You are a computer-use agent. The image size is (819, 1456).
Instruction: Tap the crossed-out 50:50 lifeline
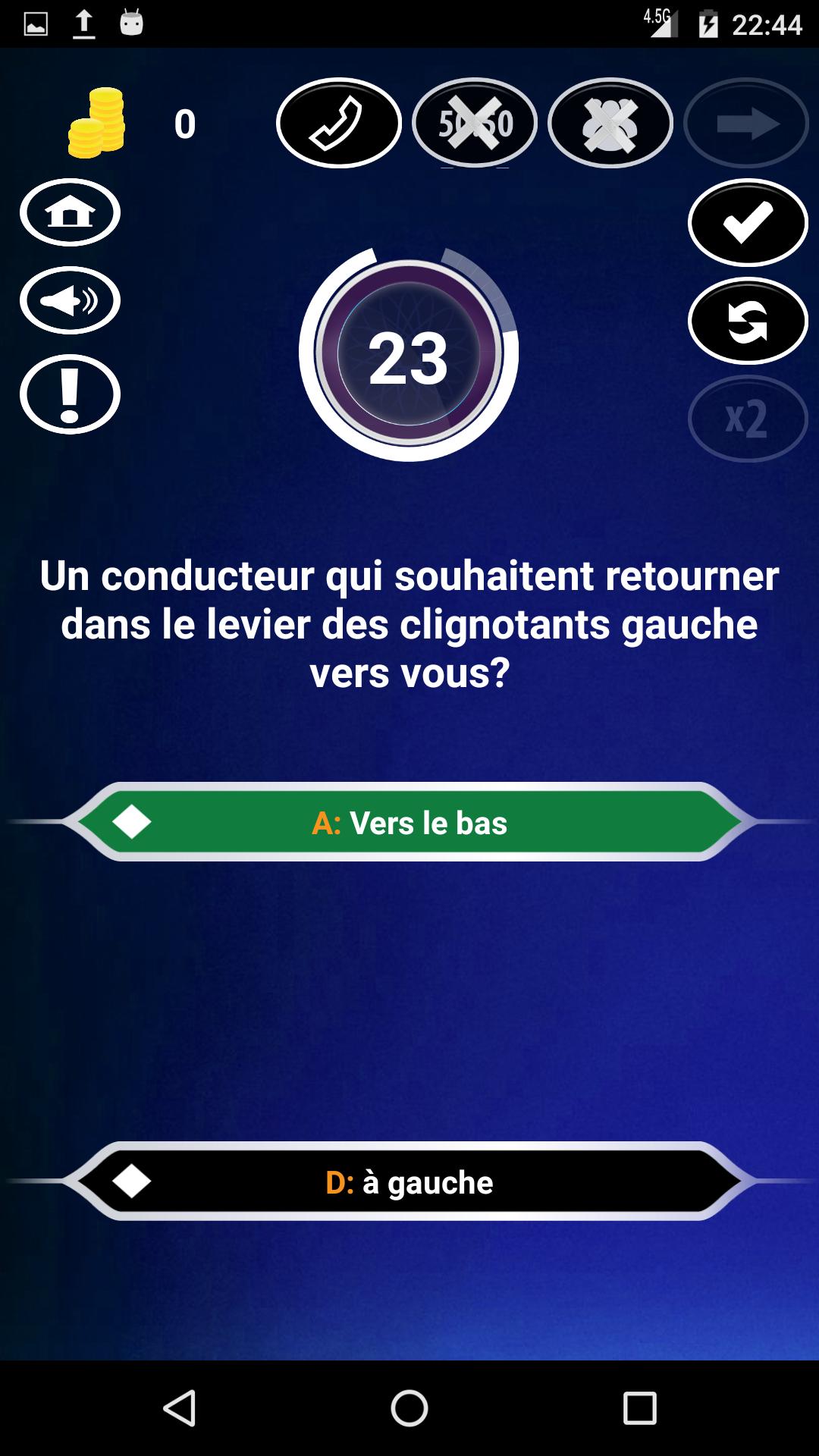474,123
